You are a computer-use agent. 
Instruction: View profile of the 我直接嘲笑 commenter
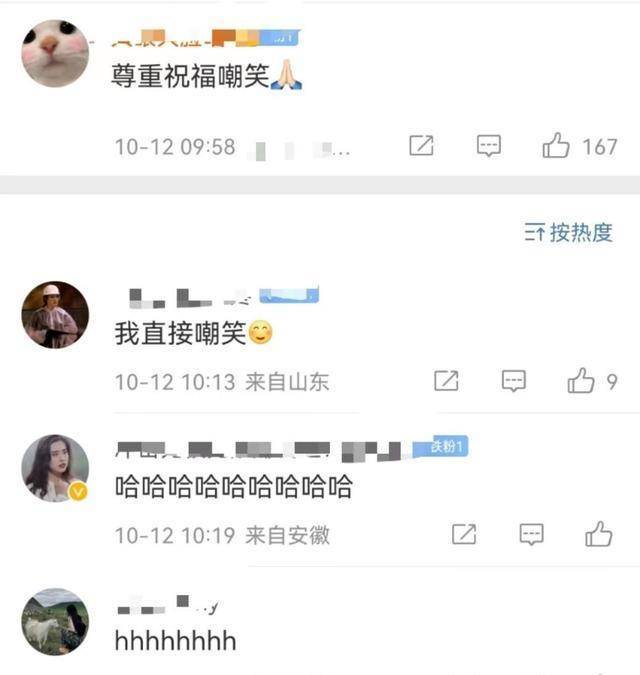coord(55,315)
